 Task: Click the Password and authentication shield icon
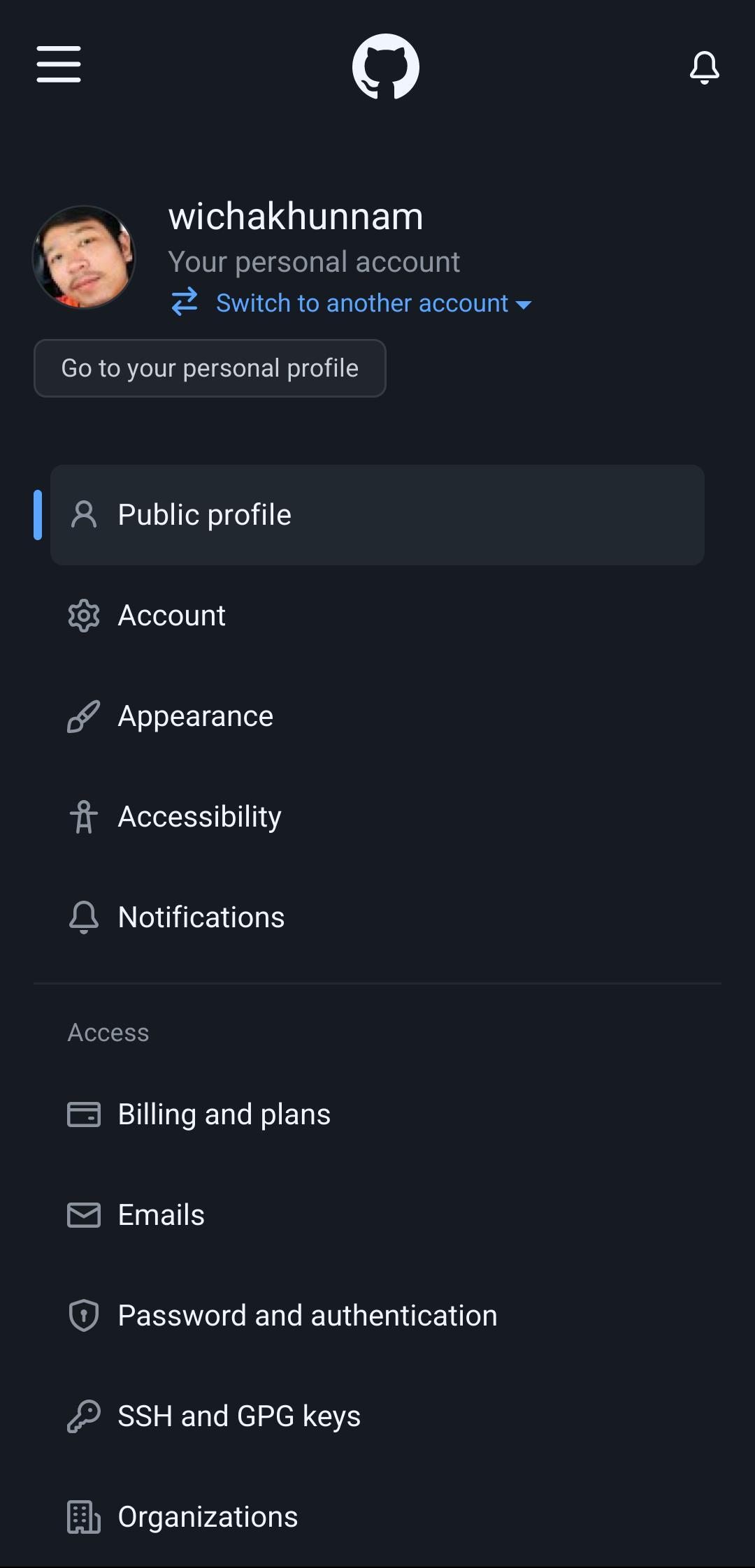[x=83, y=1315]
